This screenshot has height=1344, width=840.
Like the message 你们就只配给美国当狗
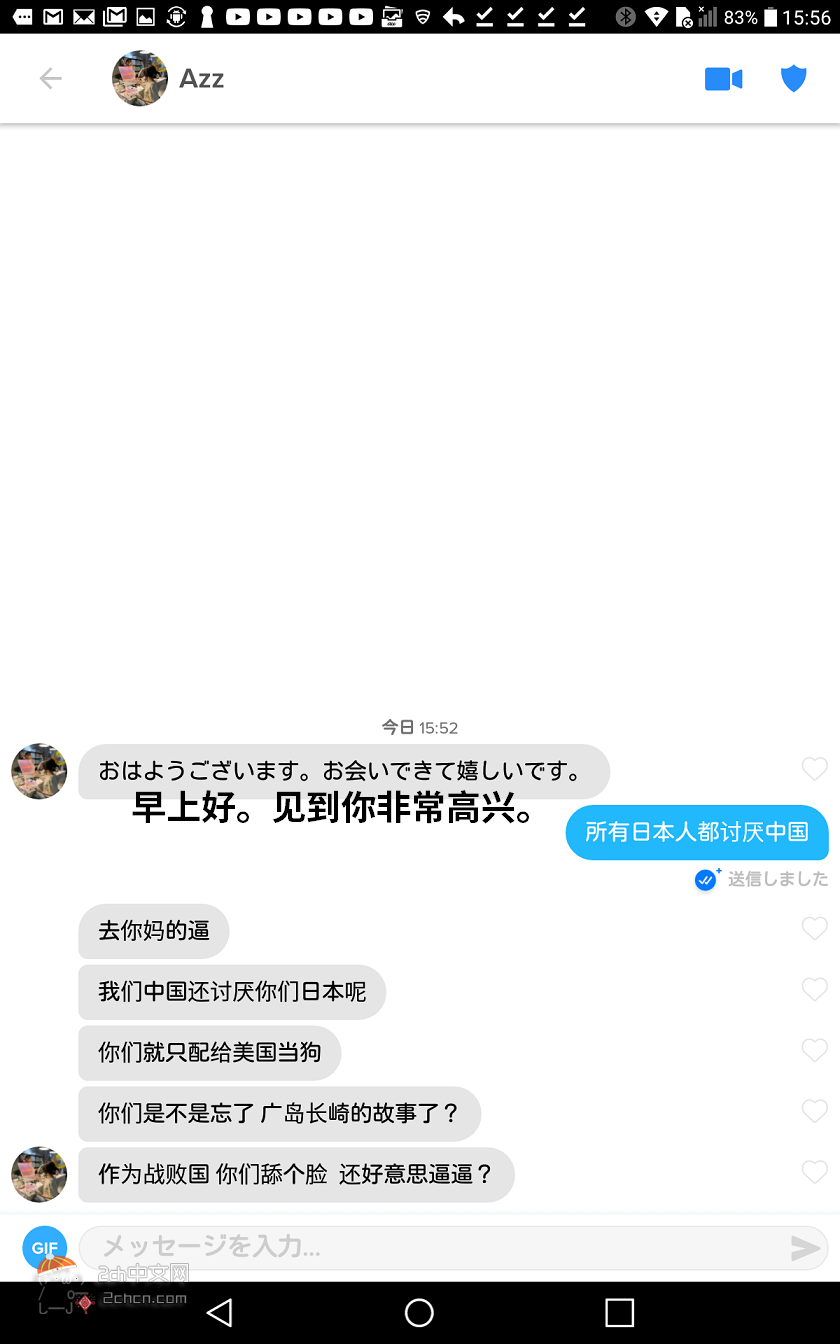point(815,1050)
